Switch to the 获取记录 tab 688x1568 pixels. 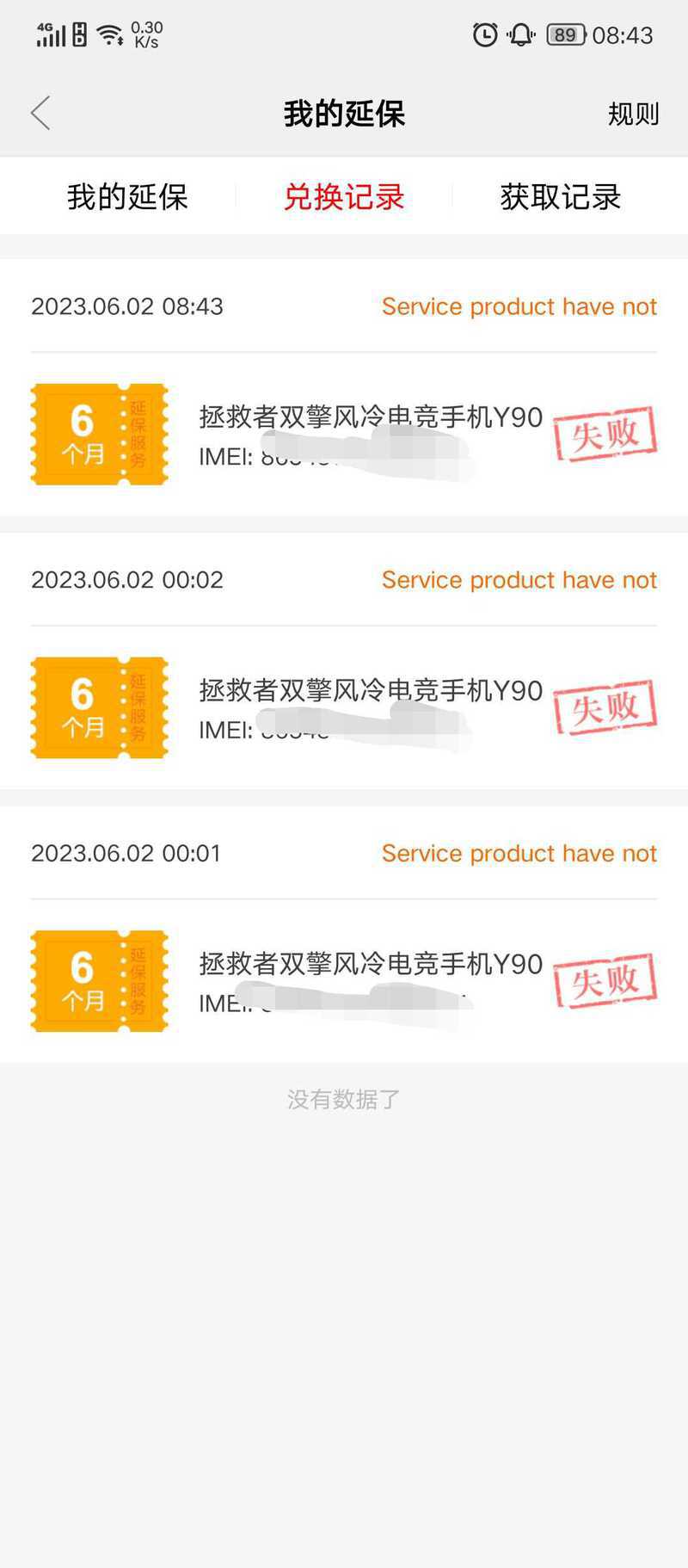pyautogui.click(x=561, y=197)
